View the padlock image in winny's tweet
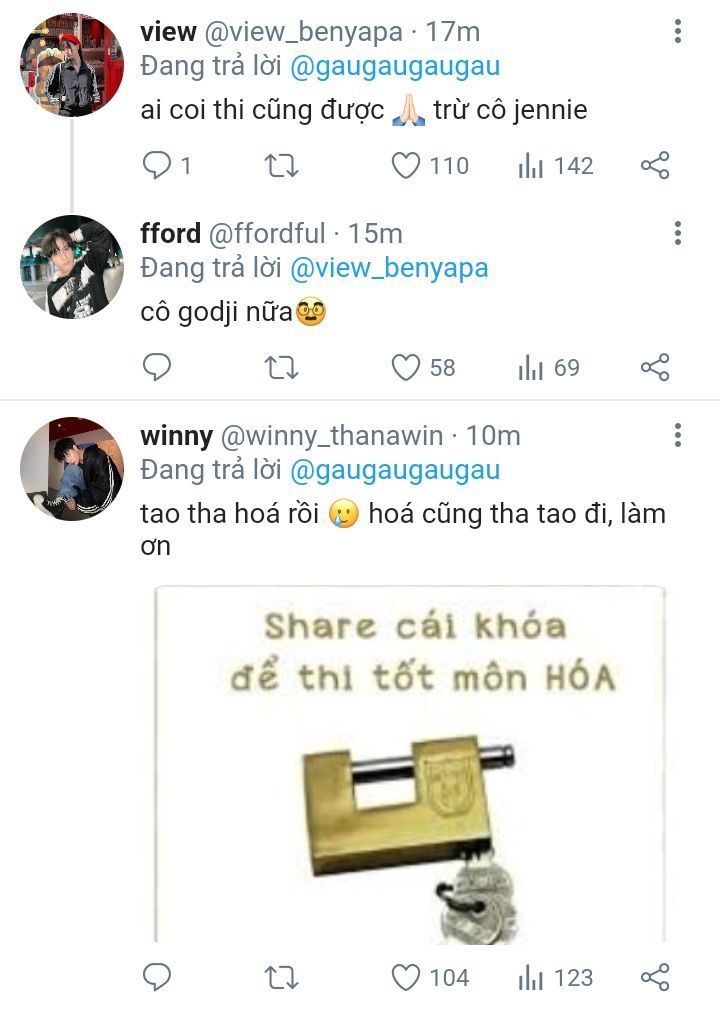Viewport: 720px width, 1009px height. tap(410, 764)
